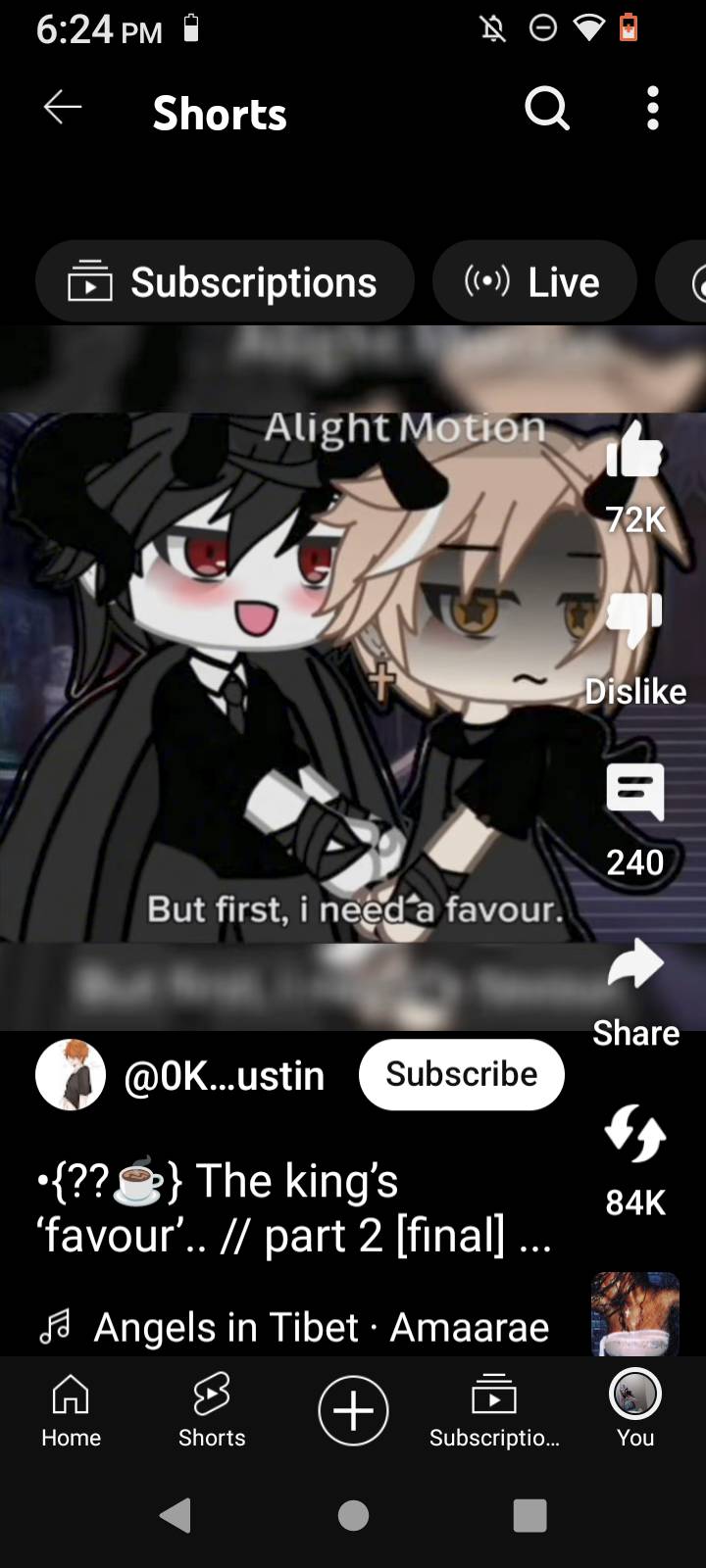Create new content with the plus button
706x1568 pixels.
(353, 1411)
